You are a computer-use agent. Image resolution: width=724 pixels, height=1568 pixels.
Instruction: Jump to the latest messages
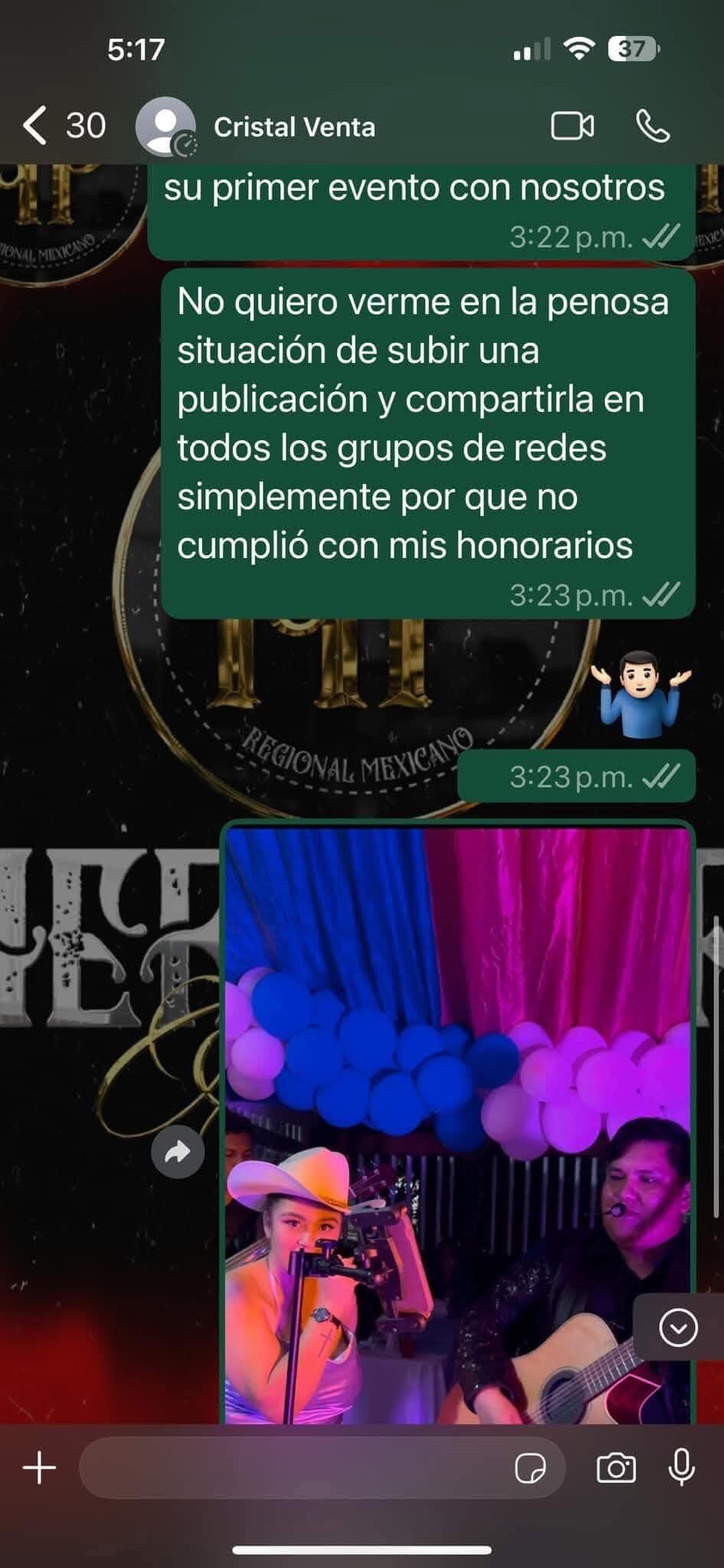tap(678, 1327)
